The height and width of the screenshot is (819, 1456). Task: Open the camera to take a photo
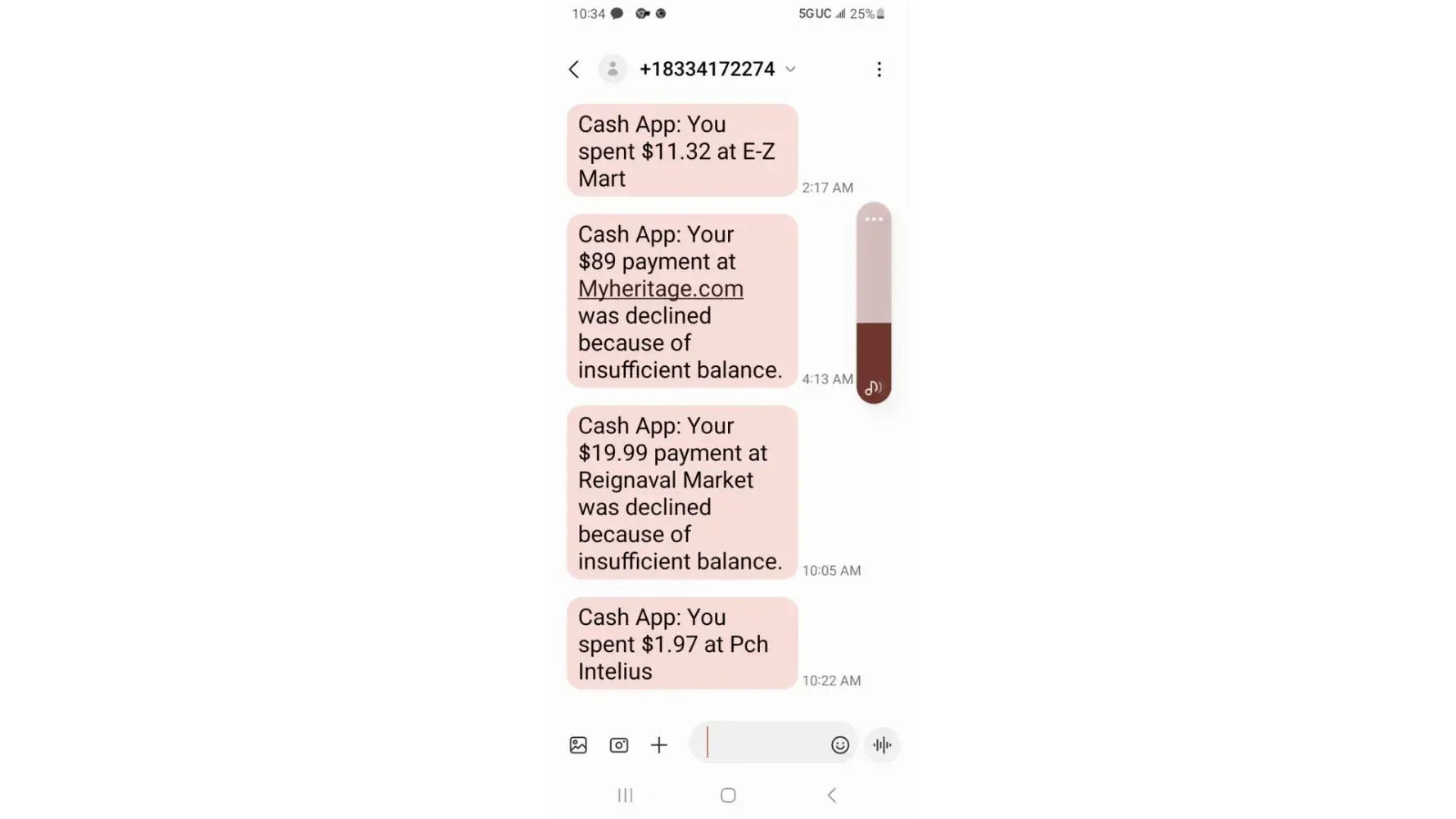[x=619, y=744]
